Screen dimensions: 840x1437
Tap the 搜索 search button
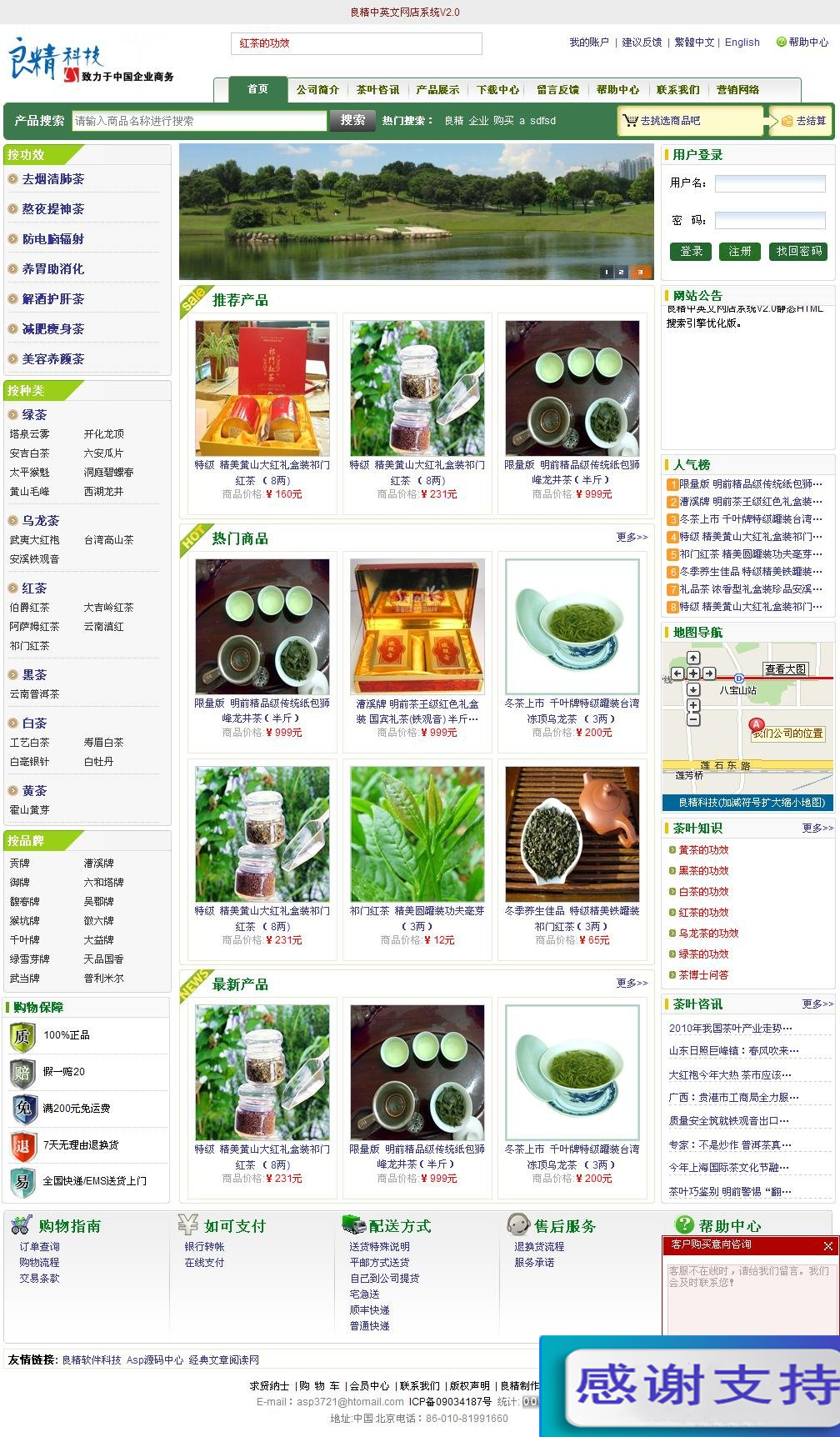coord(352,121)
